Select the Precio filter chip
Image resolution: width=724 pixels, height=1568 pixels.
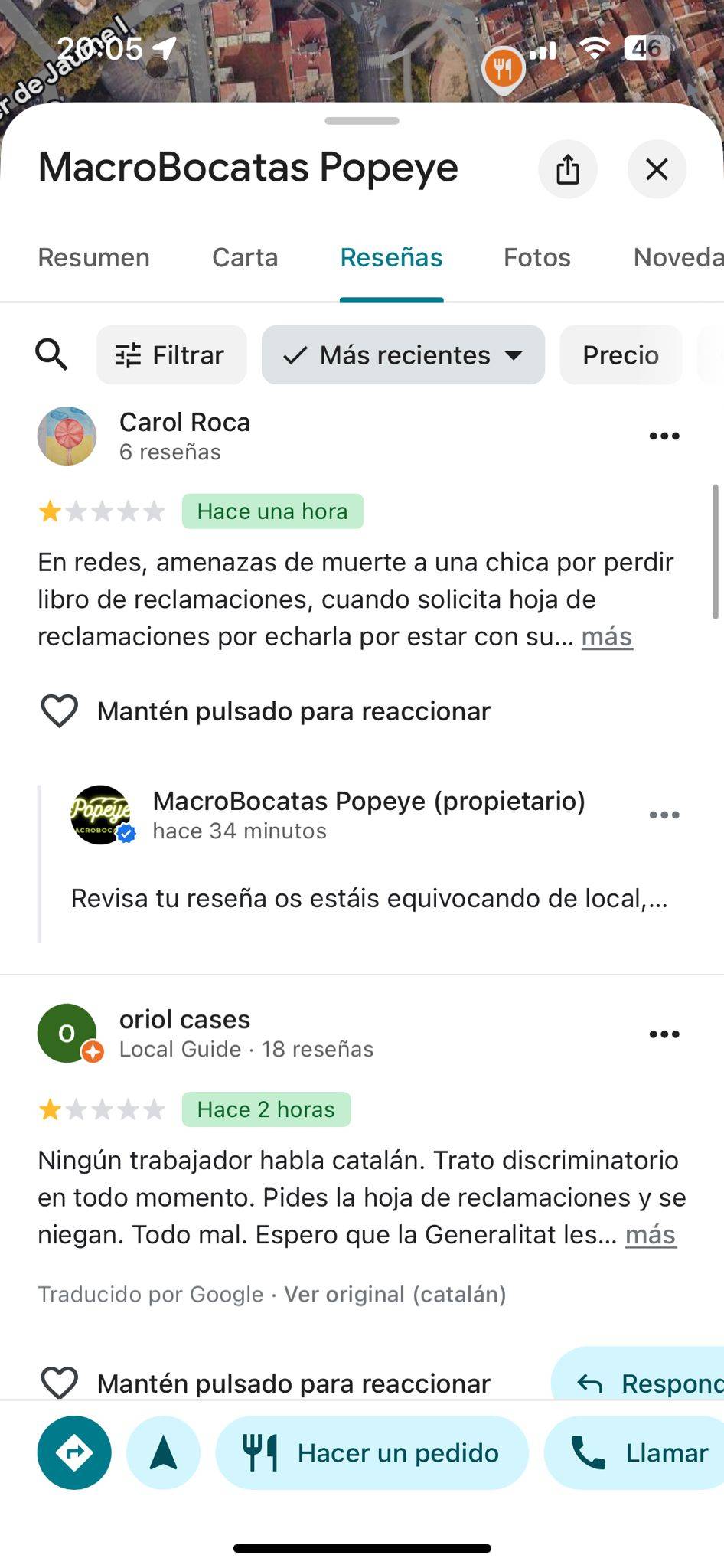coord(620,355)
